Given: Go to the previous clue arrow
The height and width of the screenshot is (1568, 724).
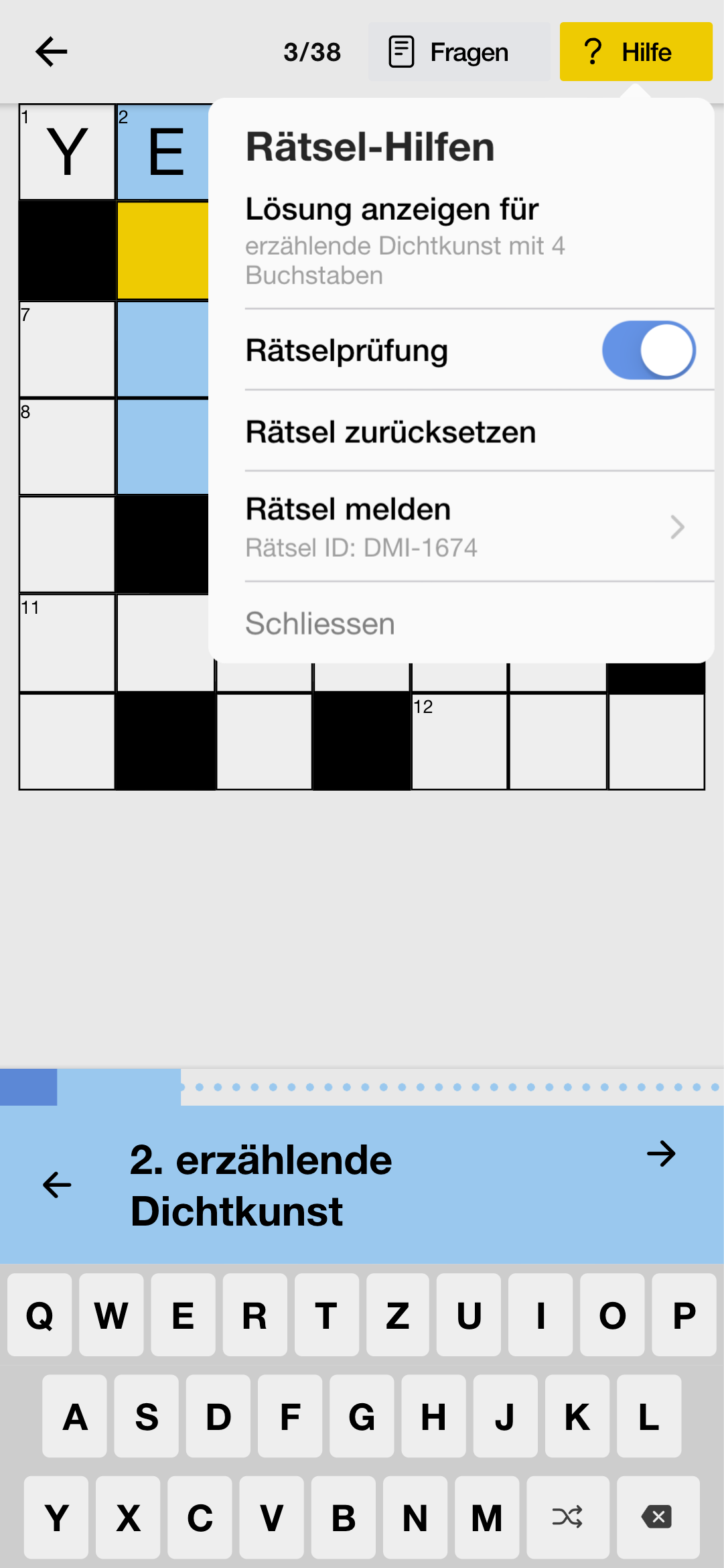Looking at the screenshot, I should point(57,1185).
